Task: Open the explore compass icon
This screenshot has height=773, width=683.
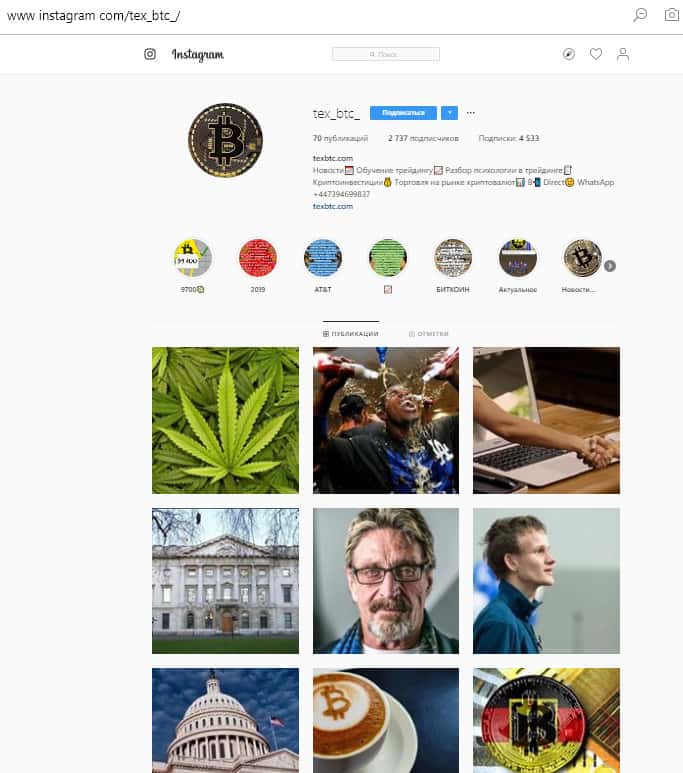Action: tap(569, 54)
